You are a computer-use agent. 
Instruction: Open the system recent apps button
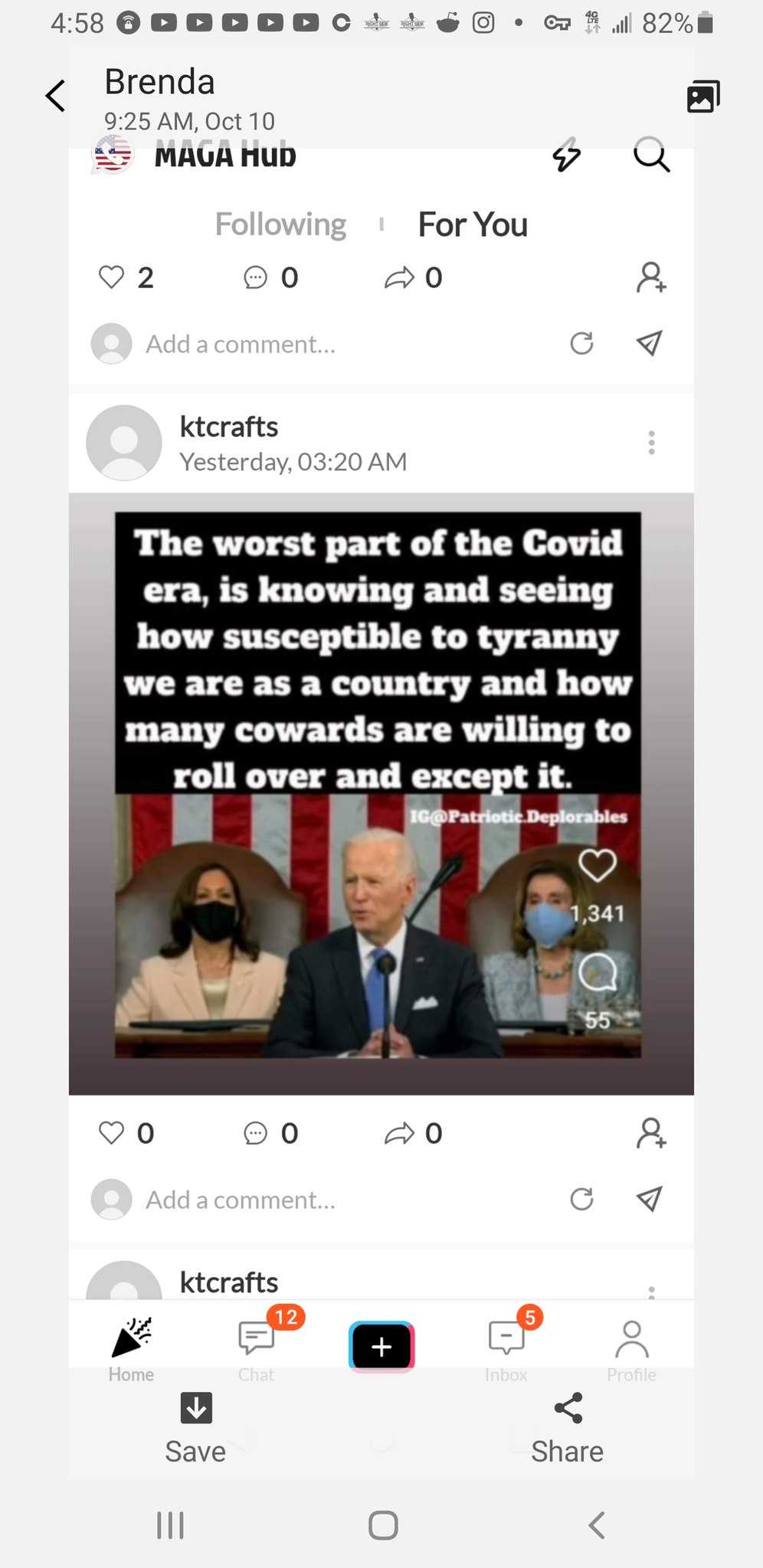coord(170,1525)
